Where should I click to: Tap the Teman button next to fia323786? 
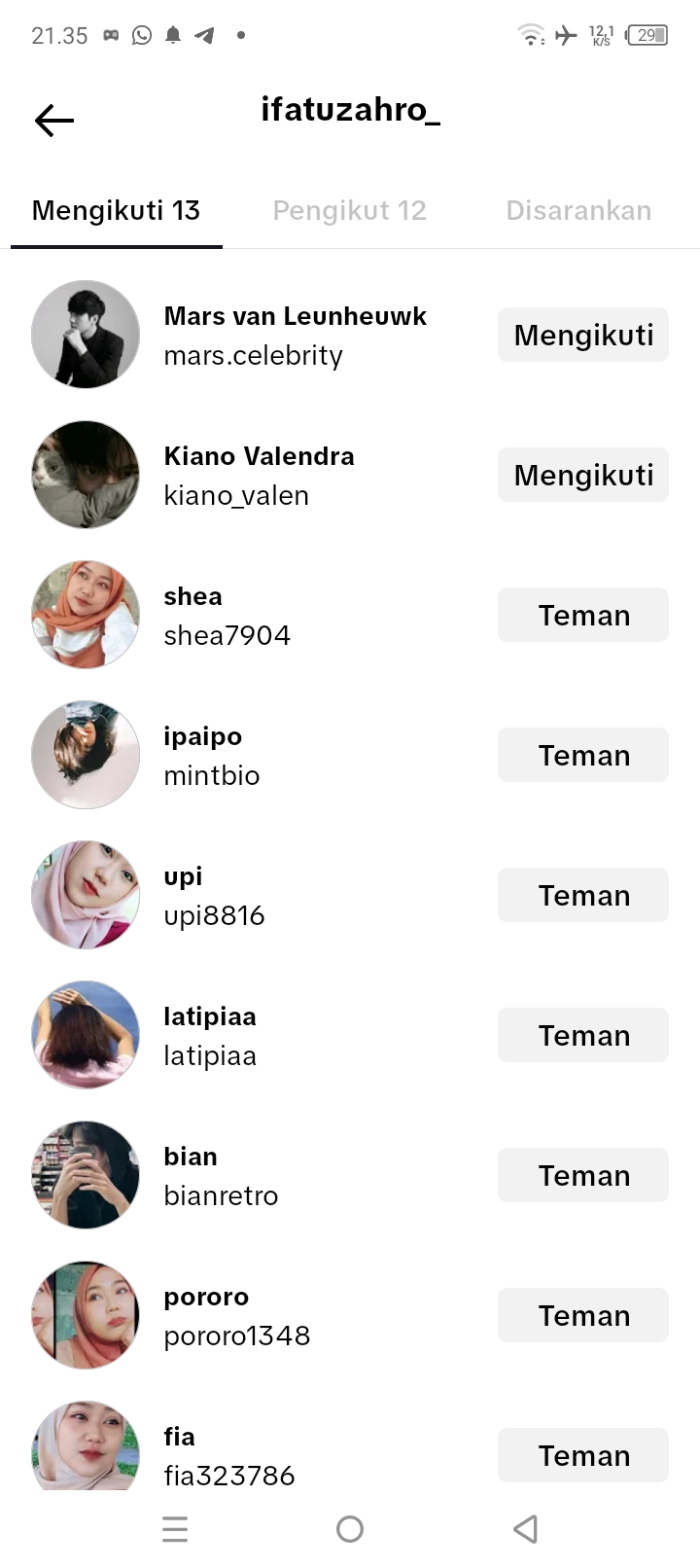[583, 1455]
